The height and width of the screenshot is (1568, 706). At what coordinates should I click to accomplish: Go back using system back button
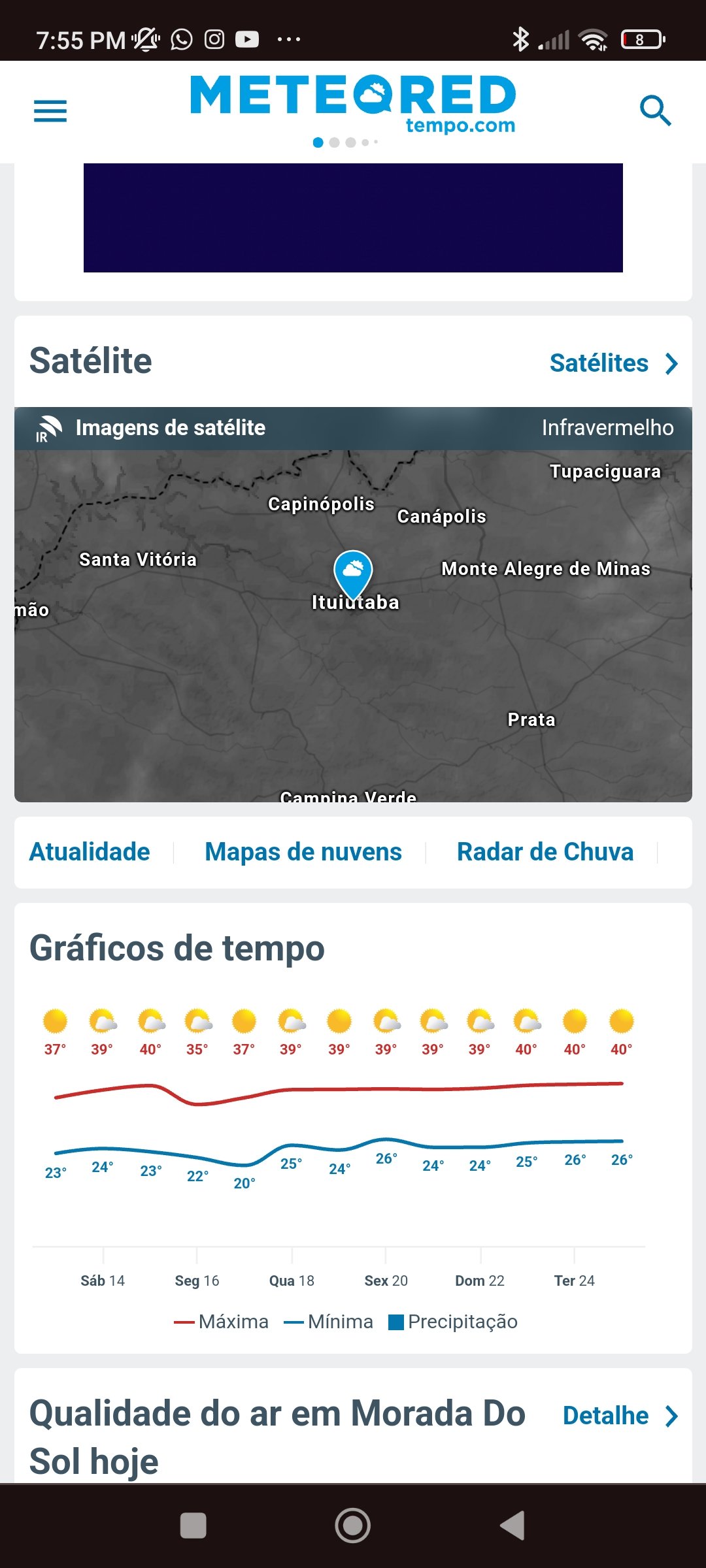[513, 1526]
